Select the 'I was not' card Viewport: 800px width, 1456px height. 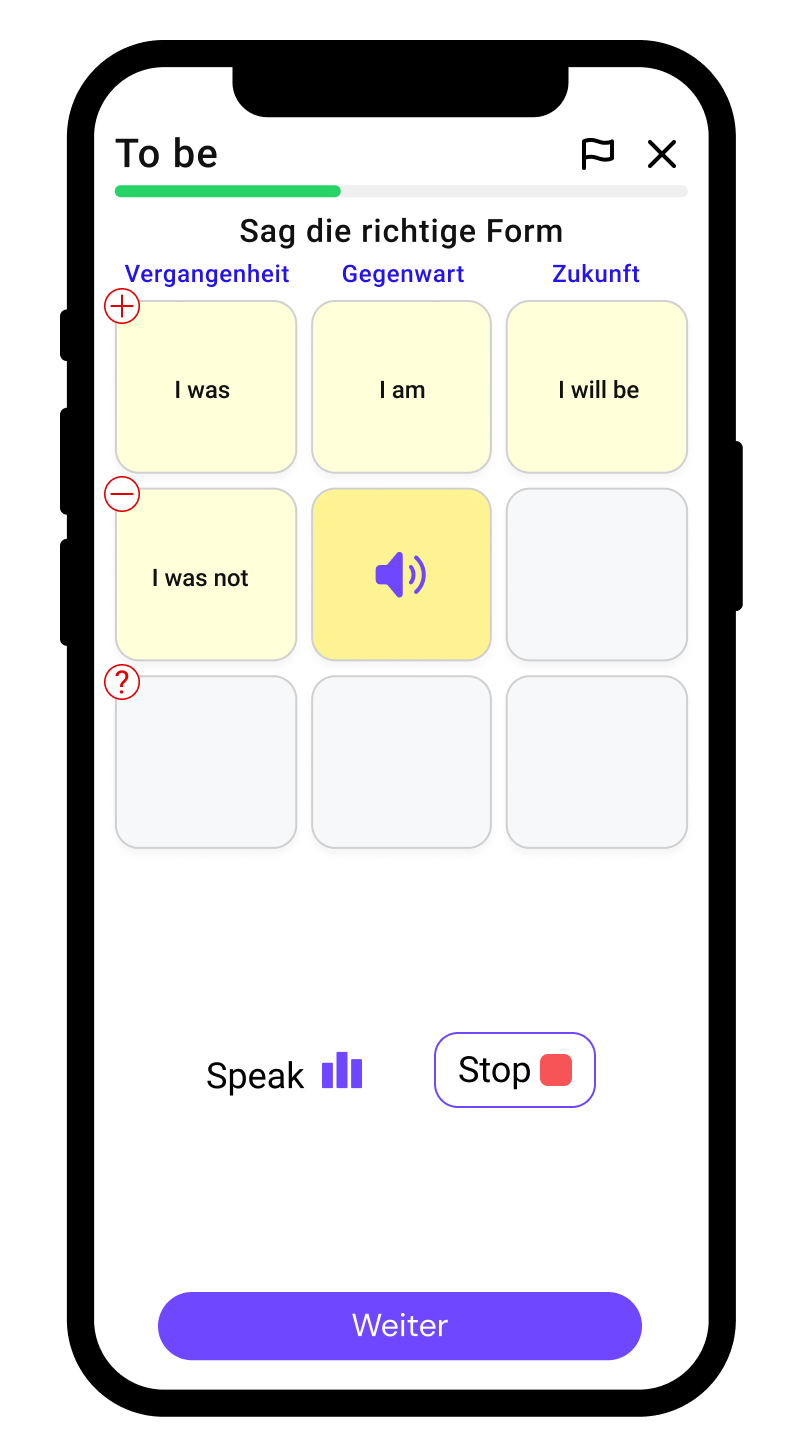point(206,575)
